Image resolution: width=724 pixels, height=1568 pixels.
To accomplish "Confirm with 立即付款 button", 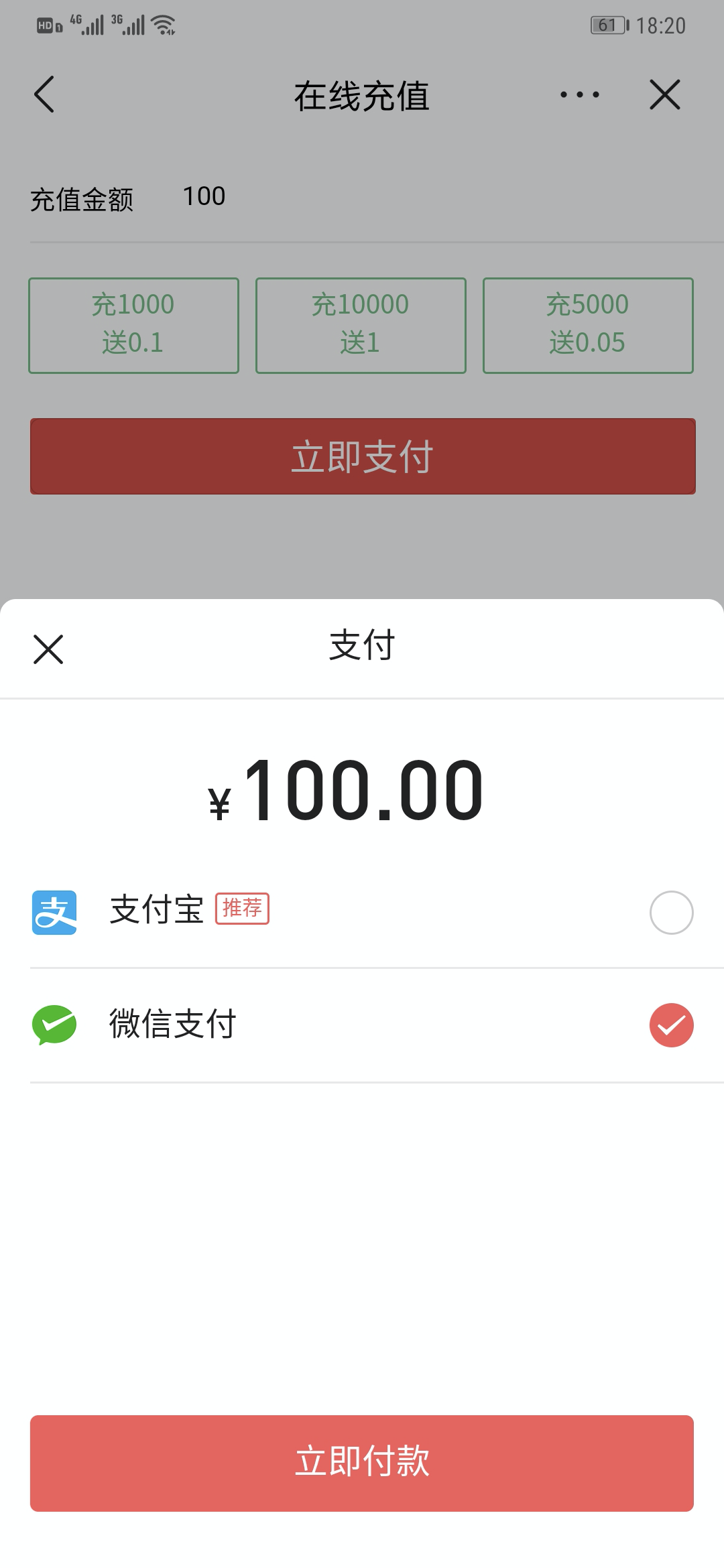I will click(362, 1463).
